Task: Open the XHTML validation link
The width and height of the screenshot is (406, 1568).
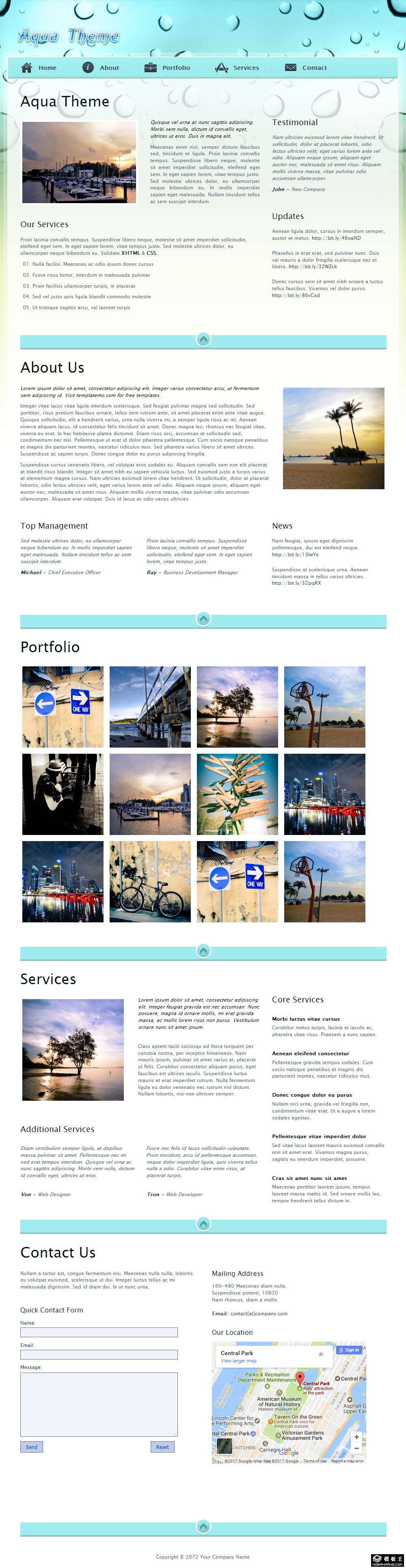Action: (130, 253)
